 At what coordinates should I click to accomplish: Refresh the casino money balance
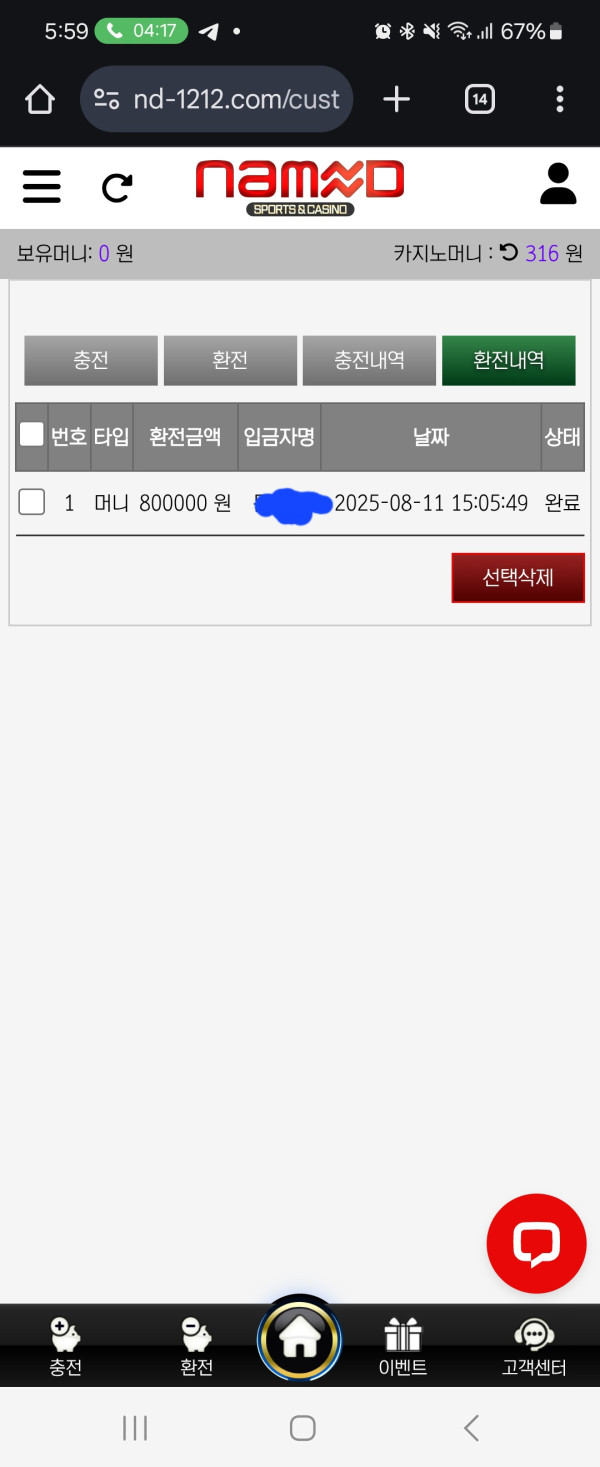509,253
